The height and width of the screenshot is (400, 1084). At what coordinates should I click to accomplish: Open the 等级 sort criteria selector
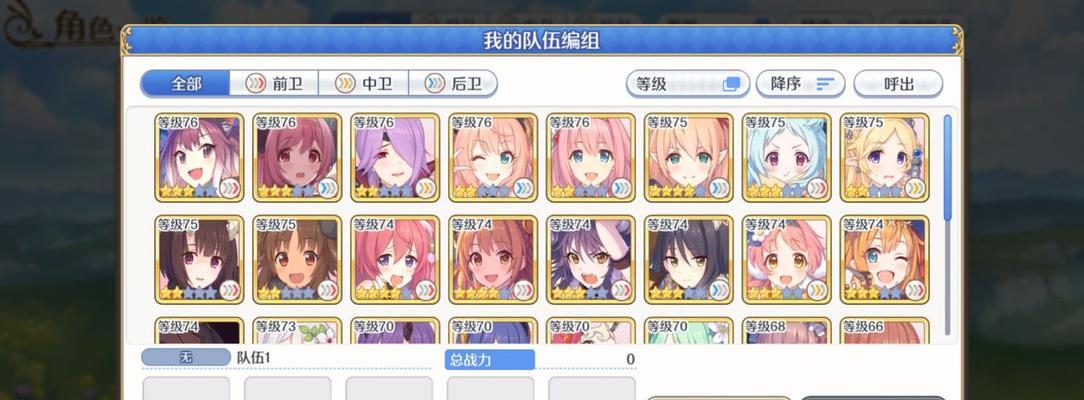pos(688,84)
